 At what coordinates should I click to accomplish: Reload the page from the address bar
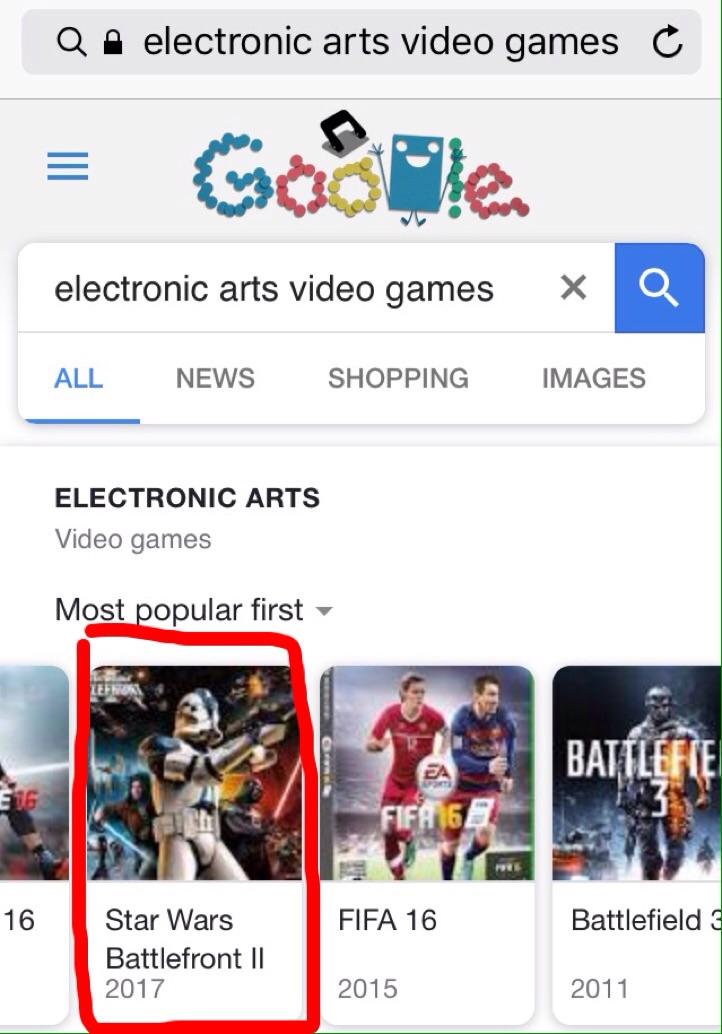tap(666, 42)
